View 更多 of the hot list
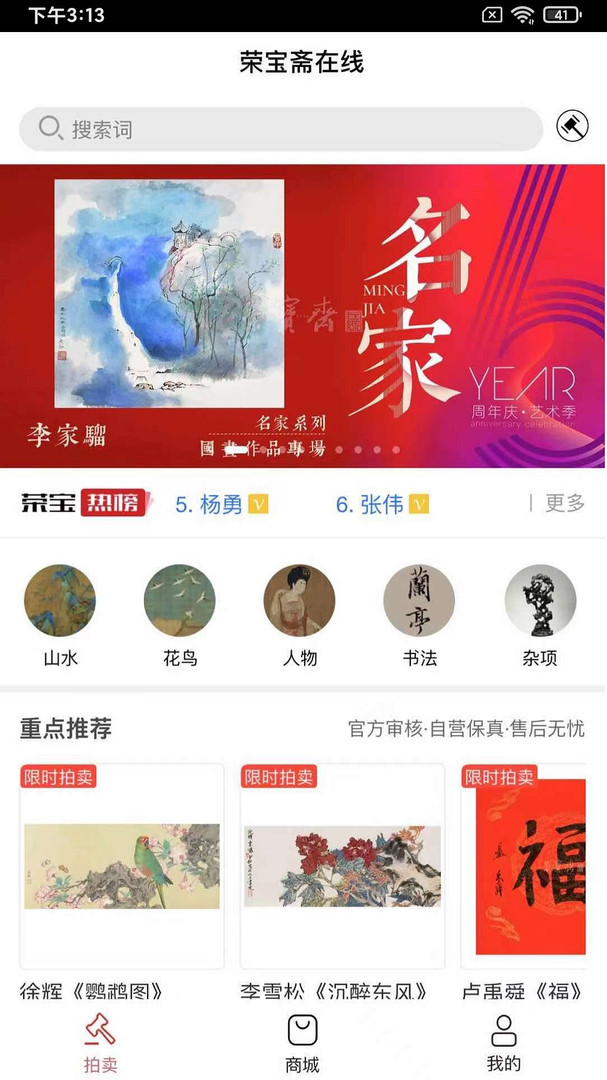The height and width of the screenshot is (1080, 607). [x=563, y=503]
